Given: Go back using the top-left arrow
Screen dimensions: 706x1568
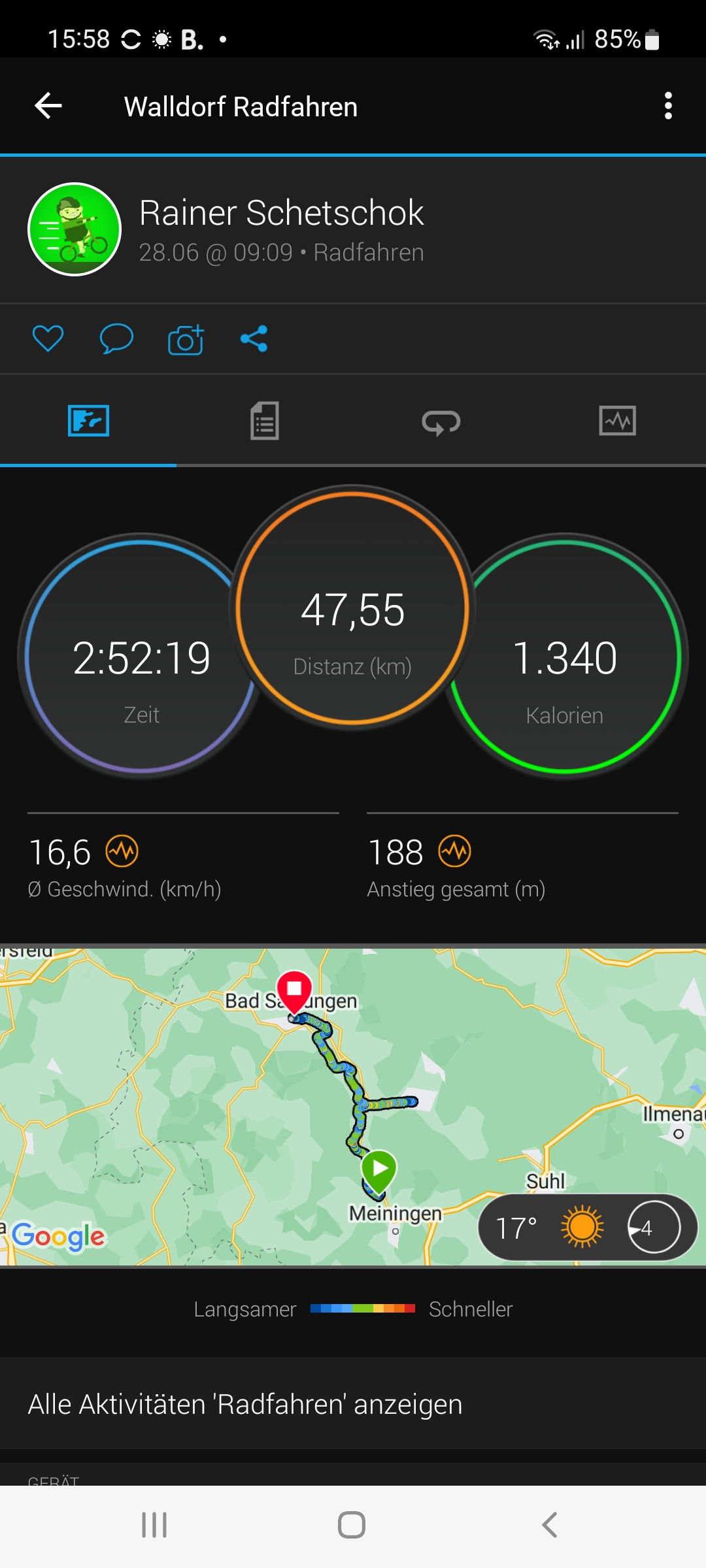Looking at the screenshot, I should pyautogui.click(x=48, y=106).
